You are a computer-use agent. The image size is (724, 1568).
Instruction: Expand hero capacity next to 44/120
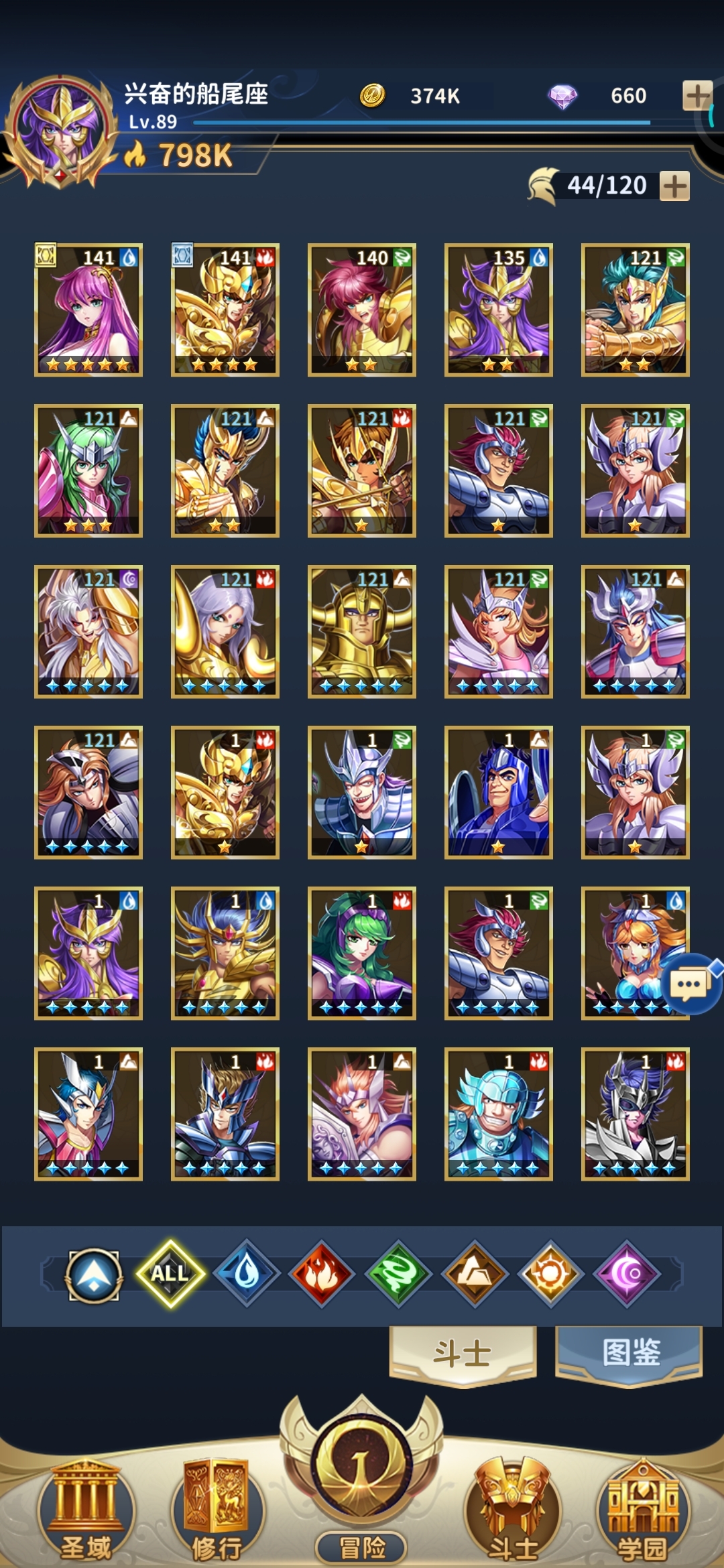(674, 186)
